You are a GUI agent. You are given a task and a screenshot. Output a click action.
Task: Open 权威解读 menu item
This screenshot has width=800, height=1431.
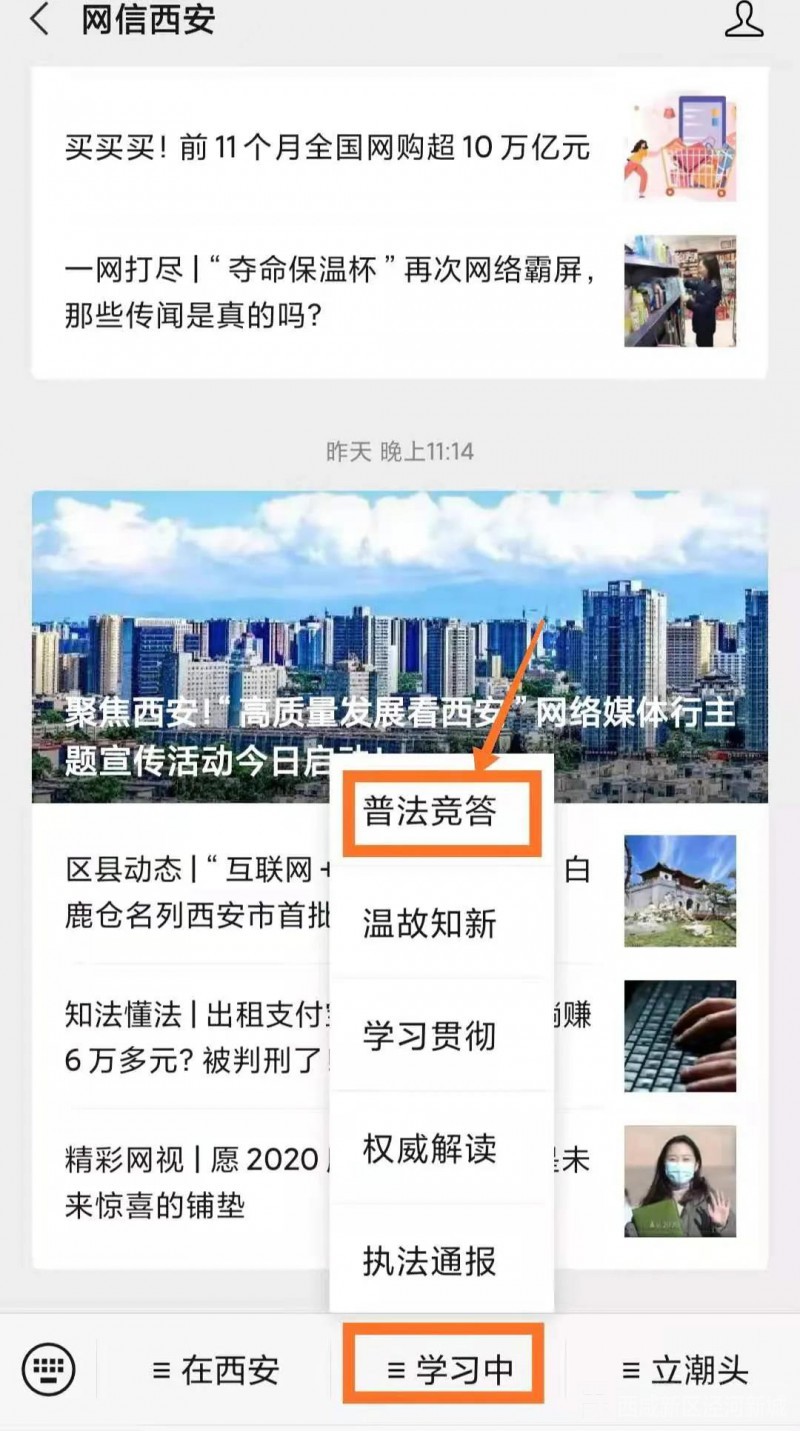click(431, 1149)
